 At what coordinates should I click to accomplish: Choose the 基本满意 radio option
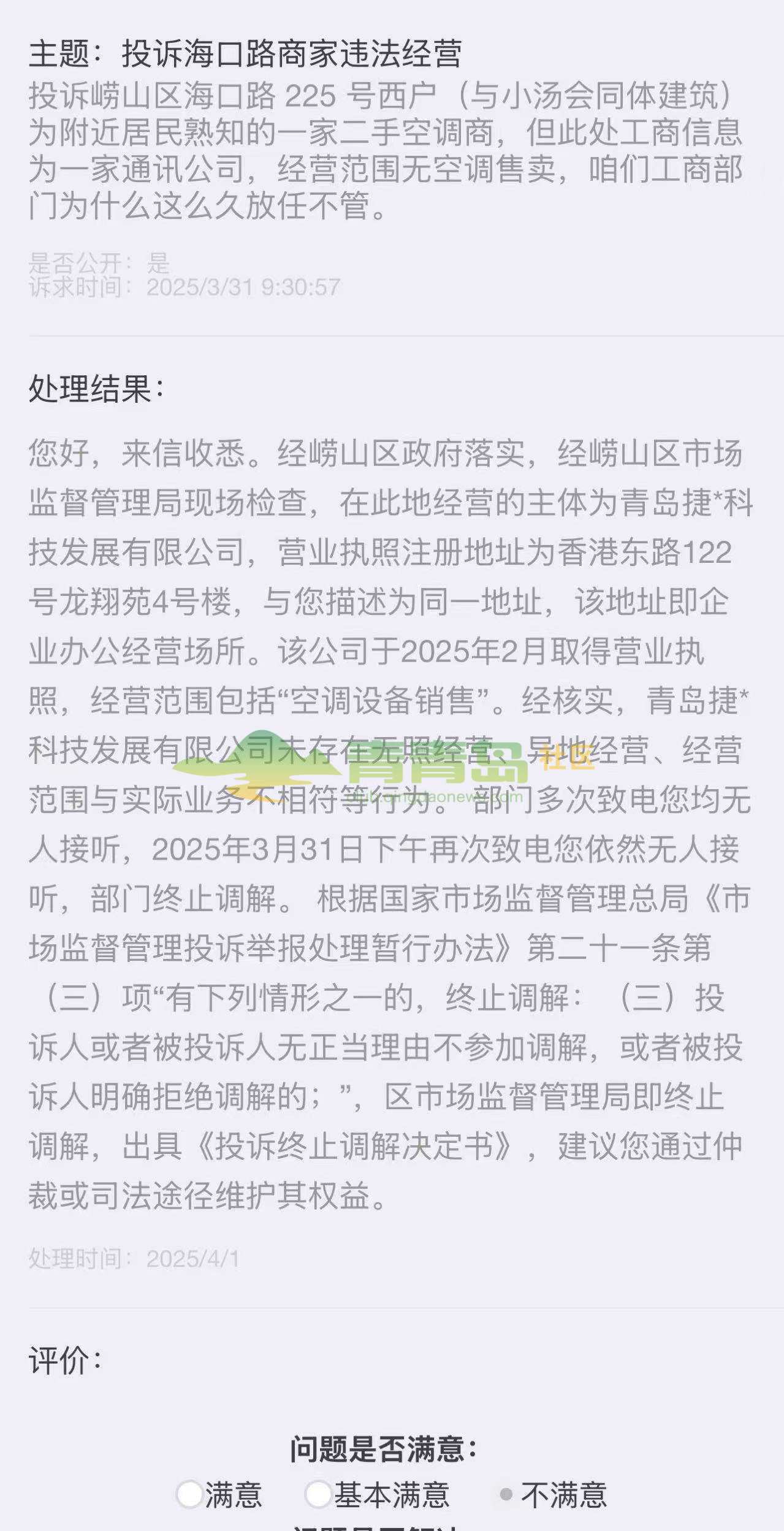tap(318, 1494)
